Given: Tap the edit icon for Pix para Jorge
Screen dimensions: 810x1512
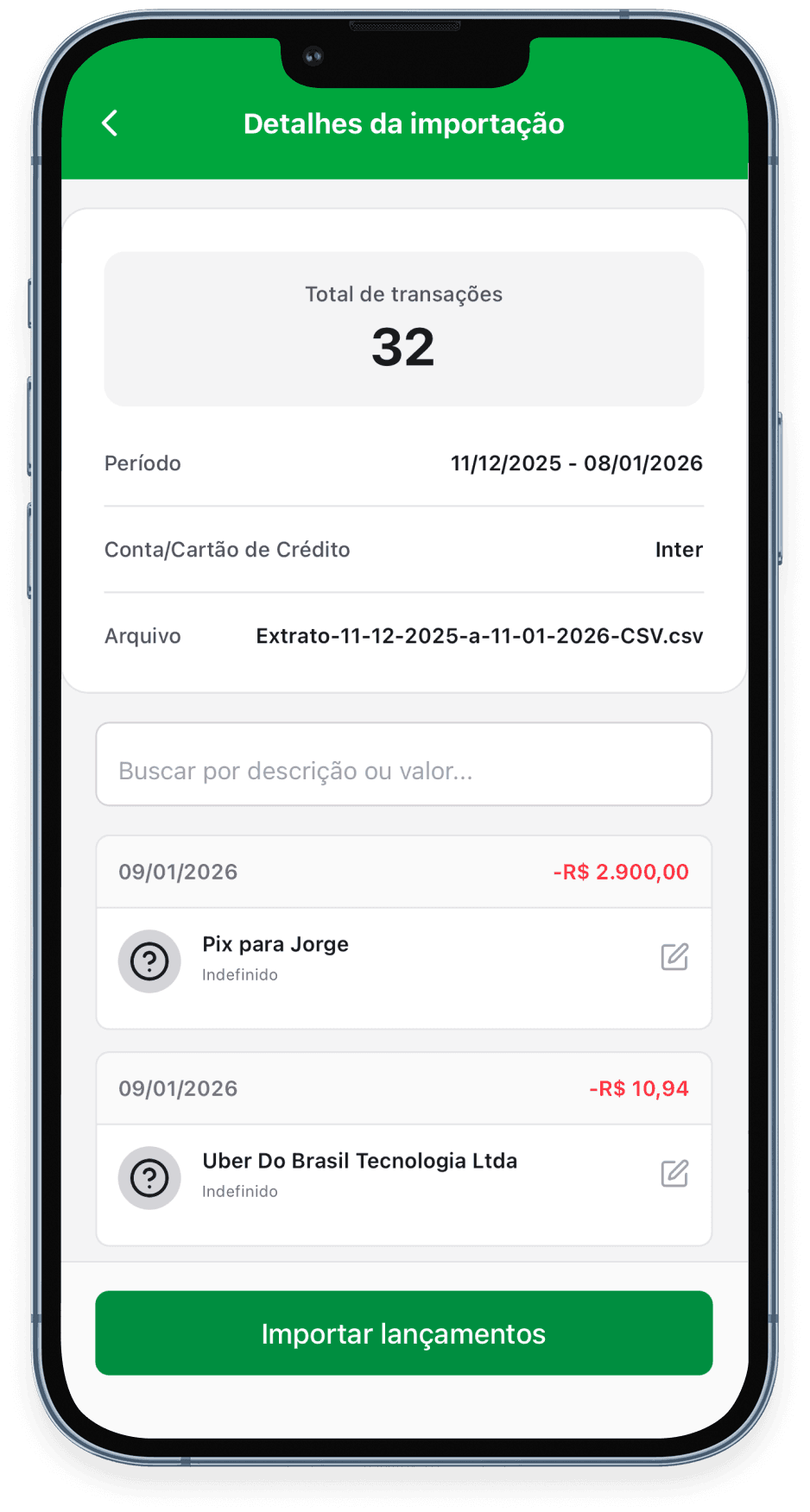Looking at the screenshot, I should [x=674, y=956].
